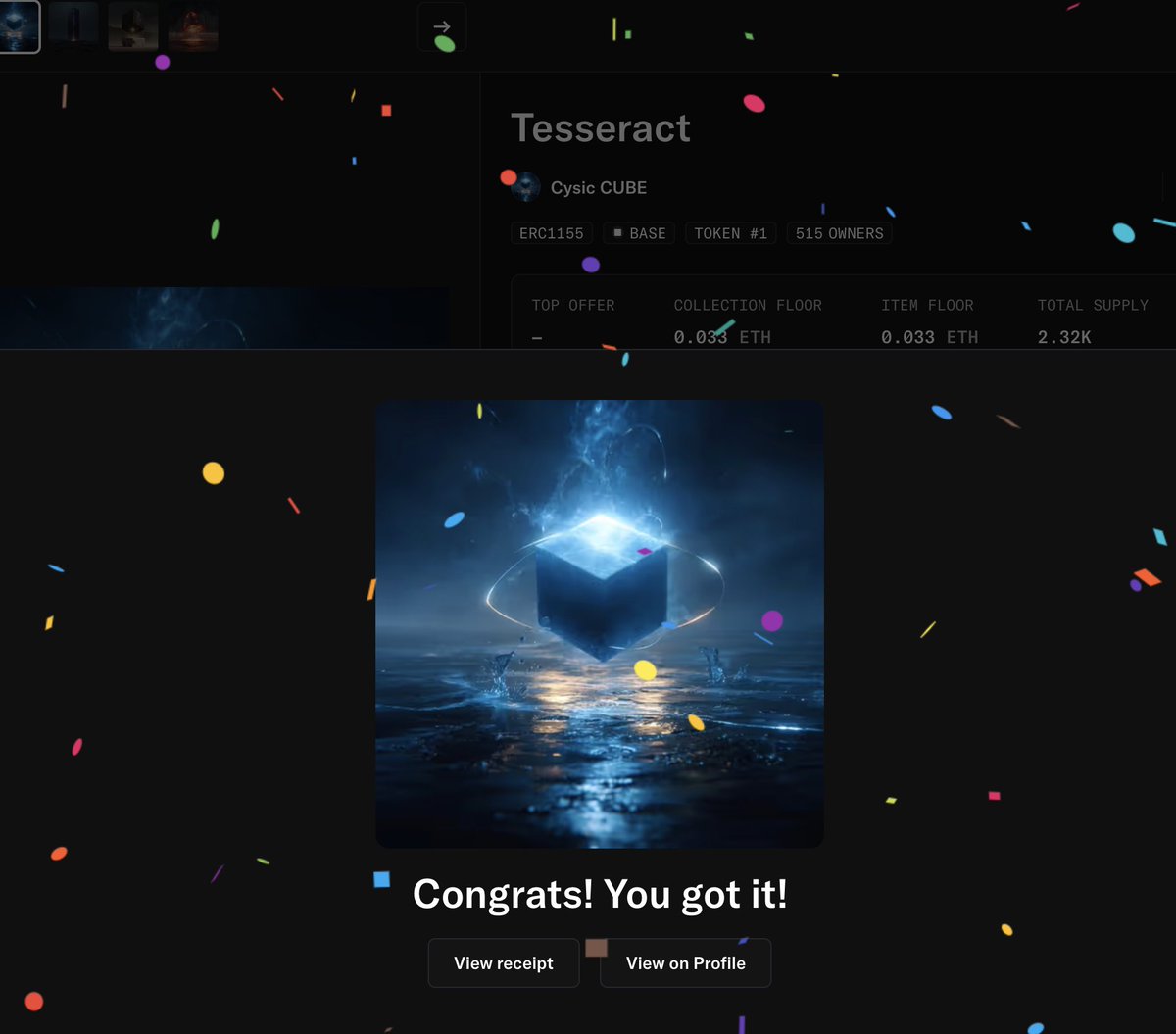Select the fourth image thumbnail

tap(193, 26)
